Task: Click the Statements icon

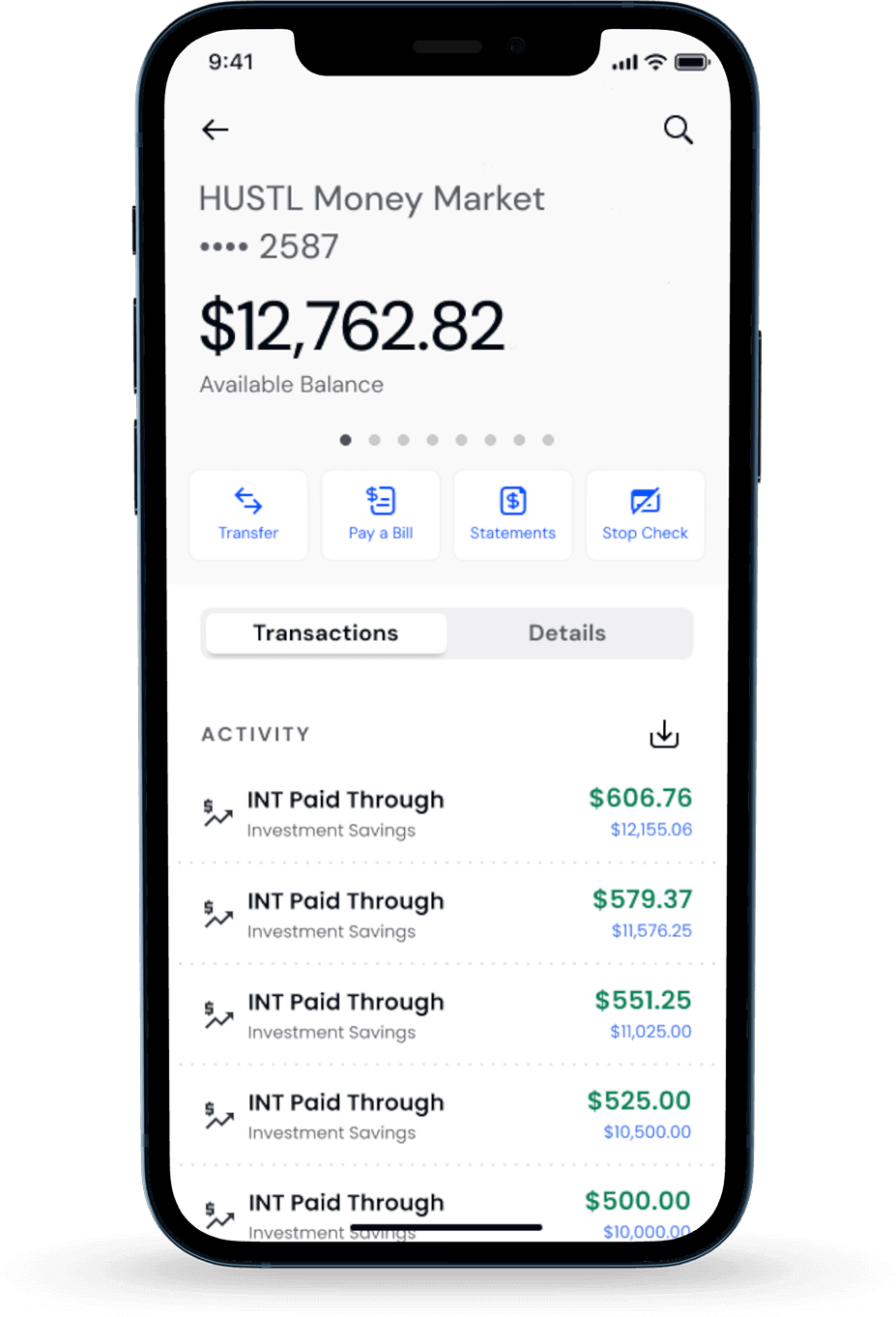Action: point(512,501)
